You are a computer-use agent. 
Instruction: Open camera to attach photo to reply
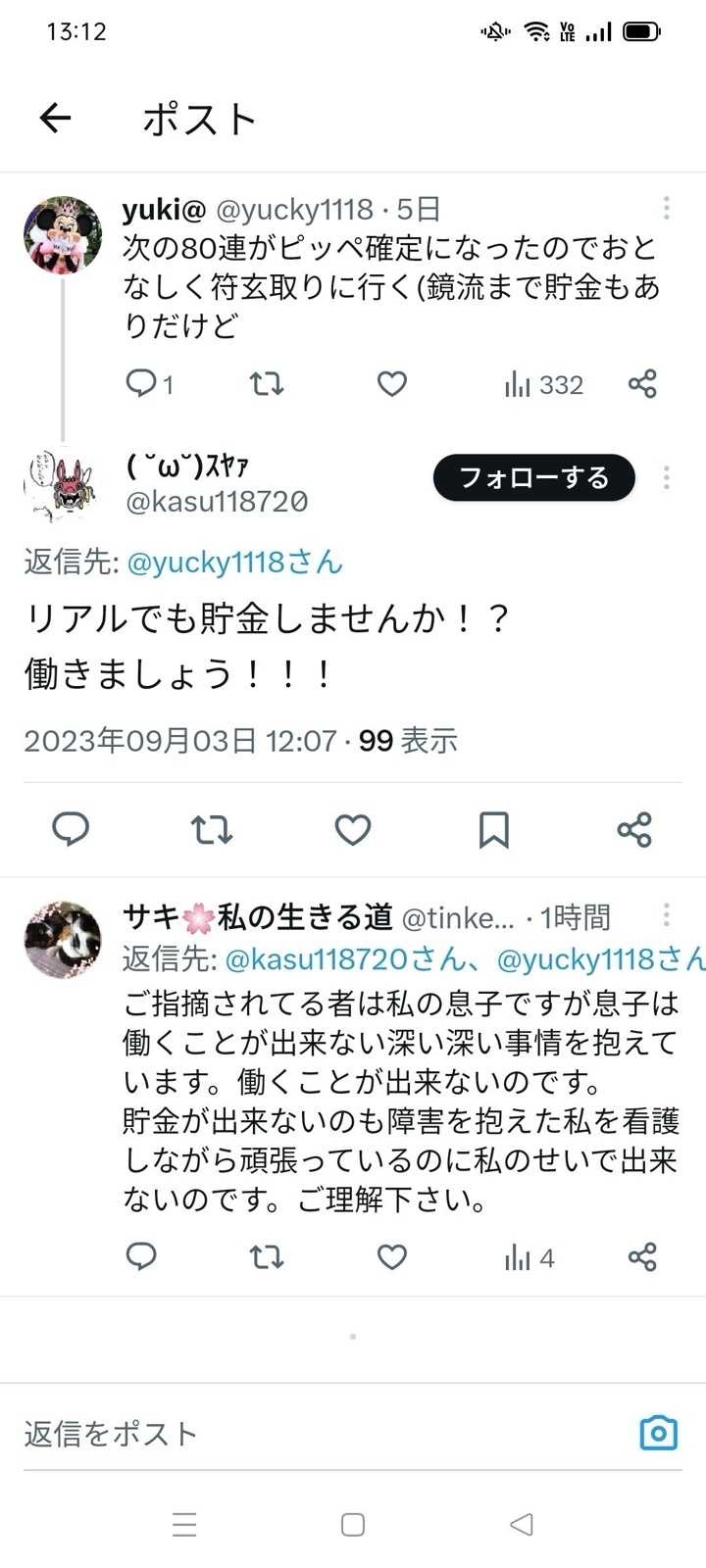658,1434
